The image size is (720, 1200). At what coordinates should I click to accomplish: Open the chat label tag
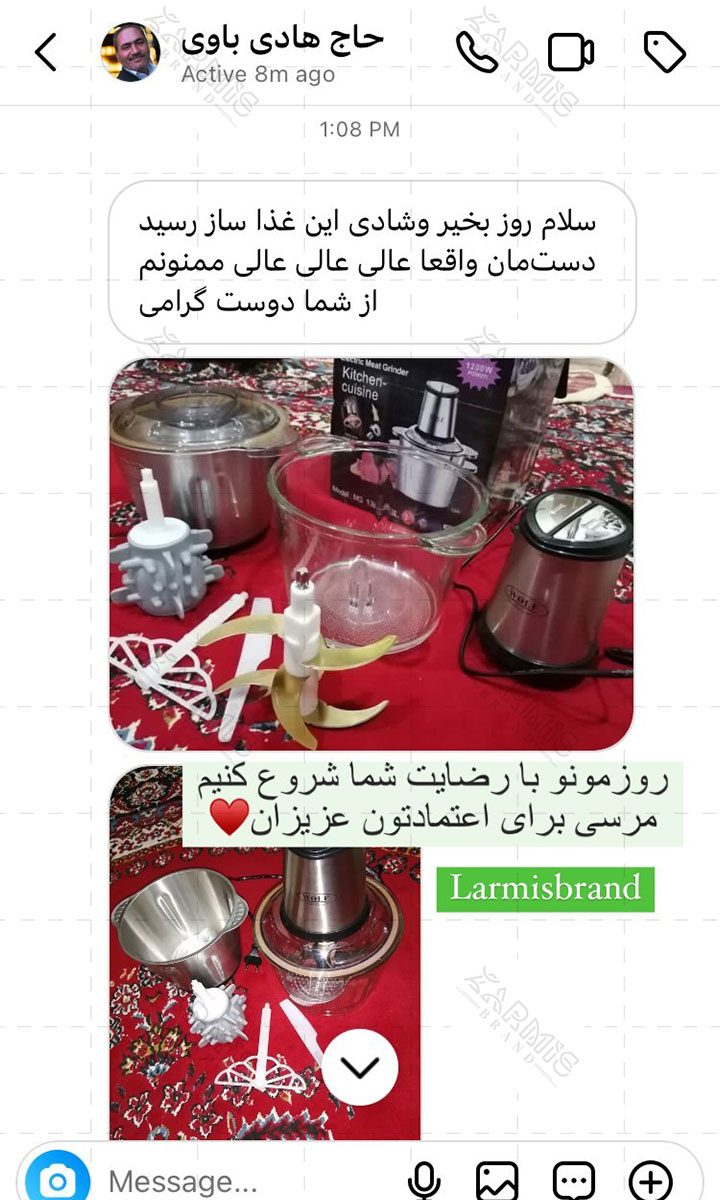[664, 52]
